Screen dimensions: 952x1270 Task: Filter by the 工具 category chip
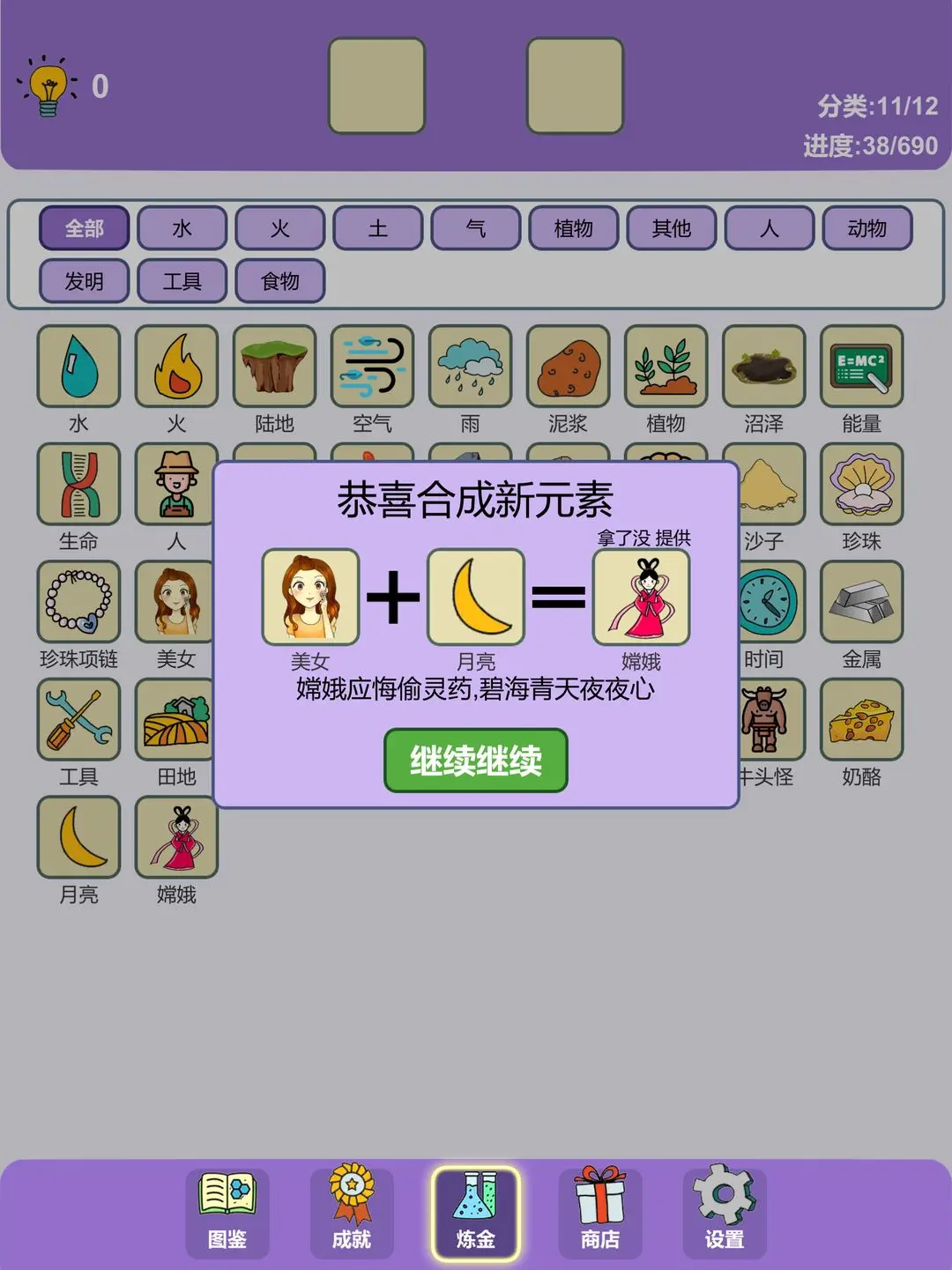point(182,281)
